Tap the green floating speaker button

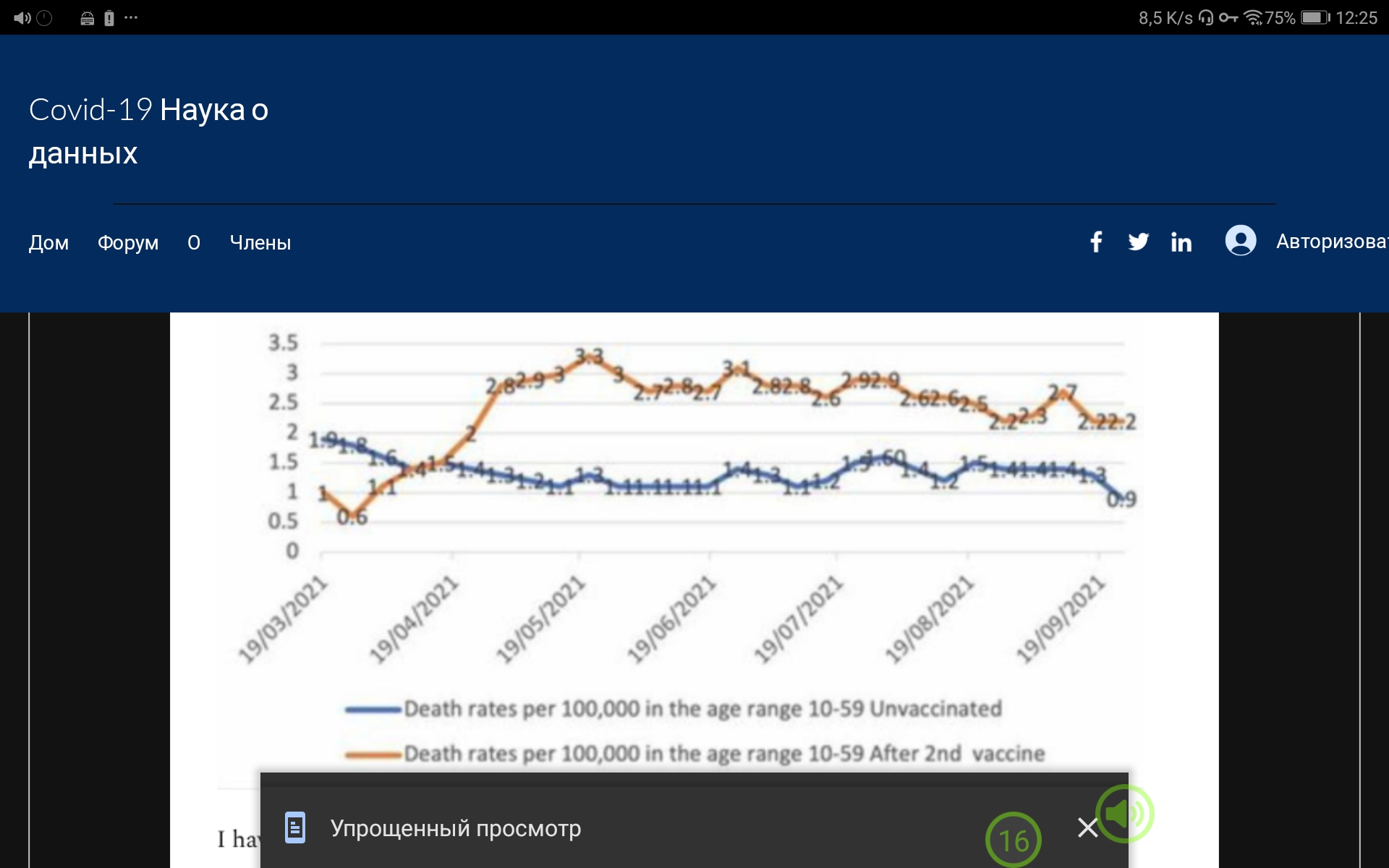click(x=1125, y=814)
